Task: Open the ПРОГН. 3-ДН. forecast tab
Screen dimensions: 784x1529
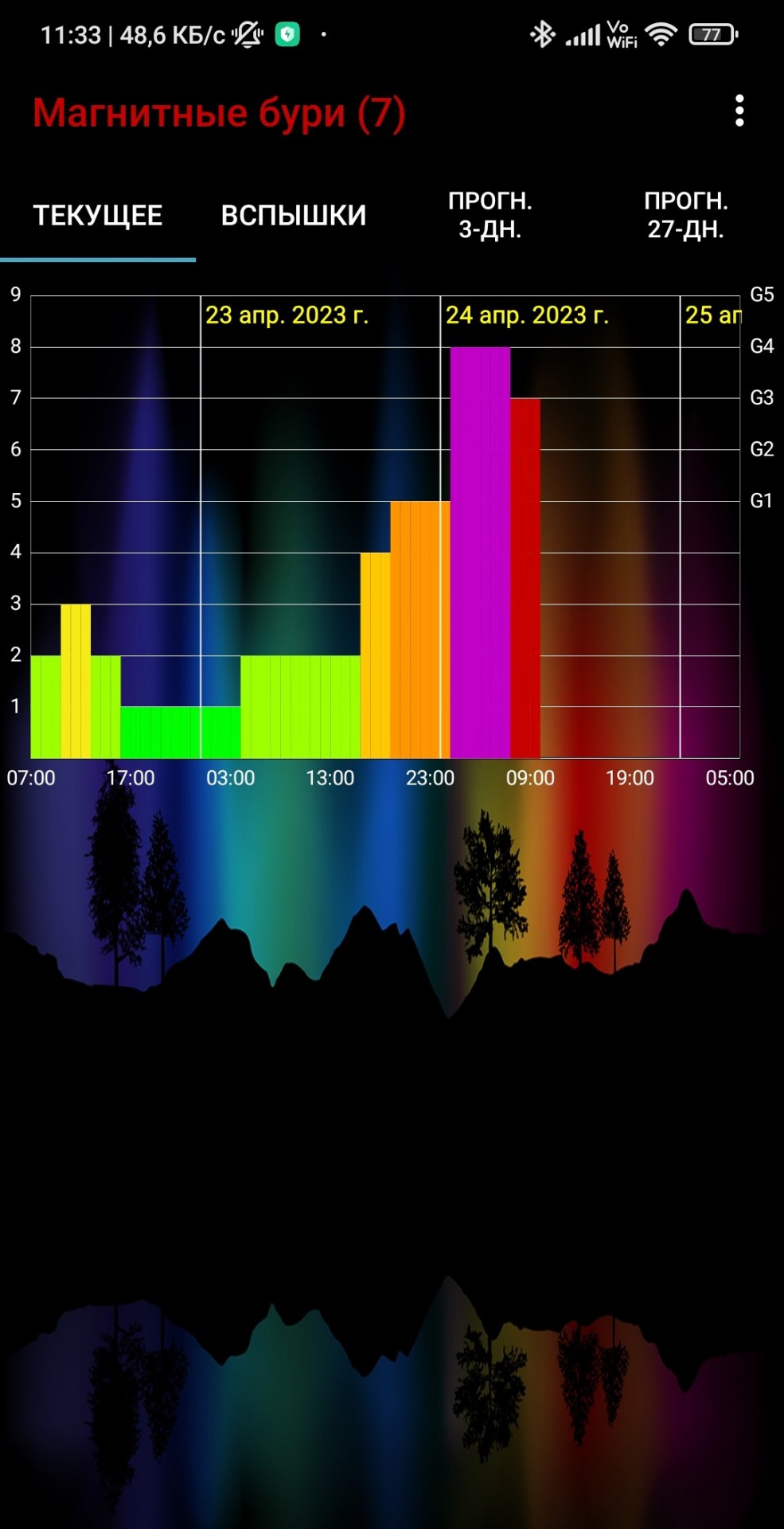Action: 490,215
